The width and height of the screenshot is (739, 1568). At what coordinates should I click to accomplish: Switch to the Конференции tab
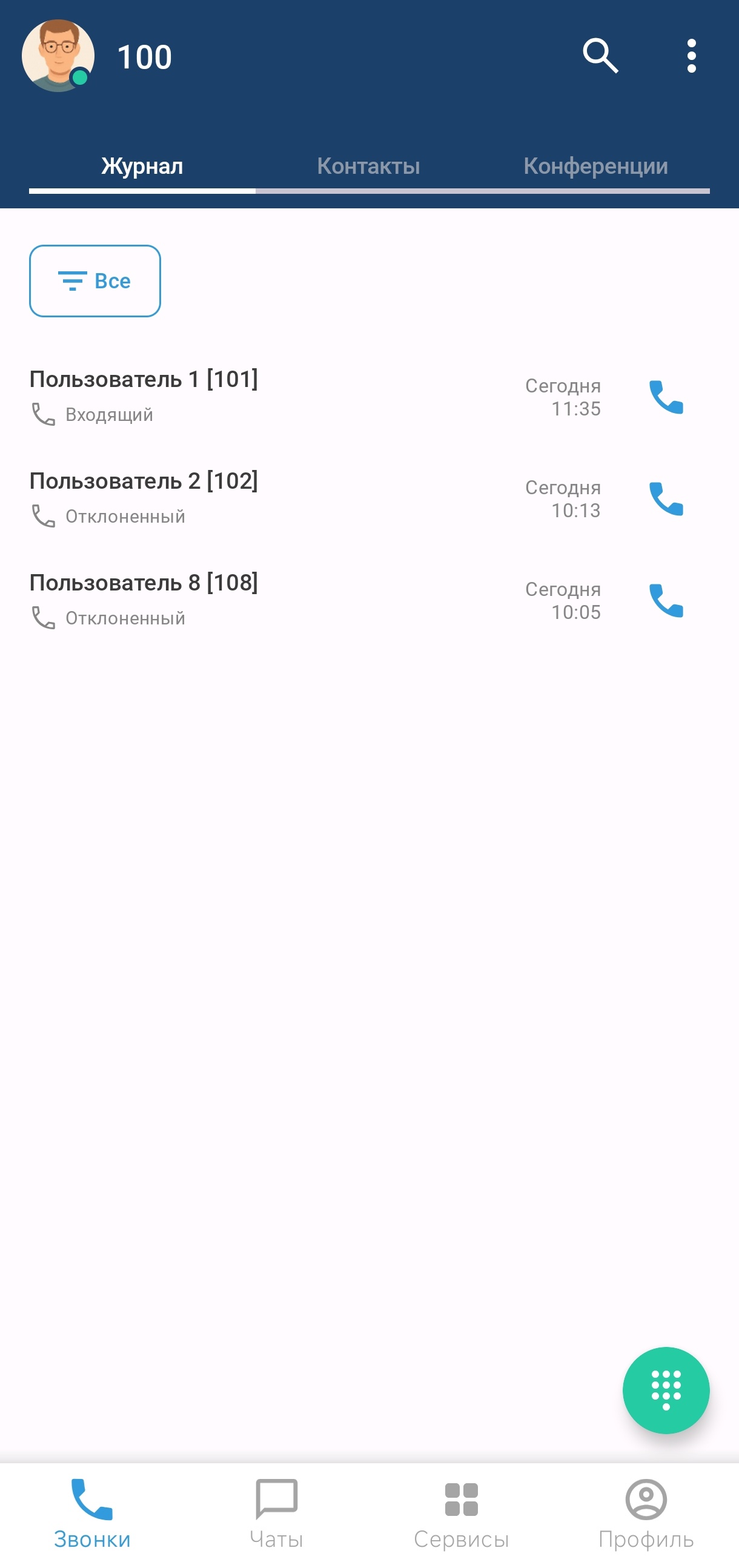pos(595,166)
